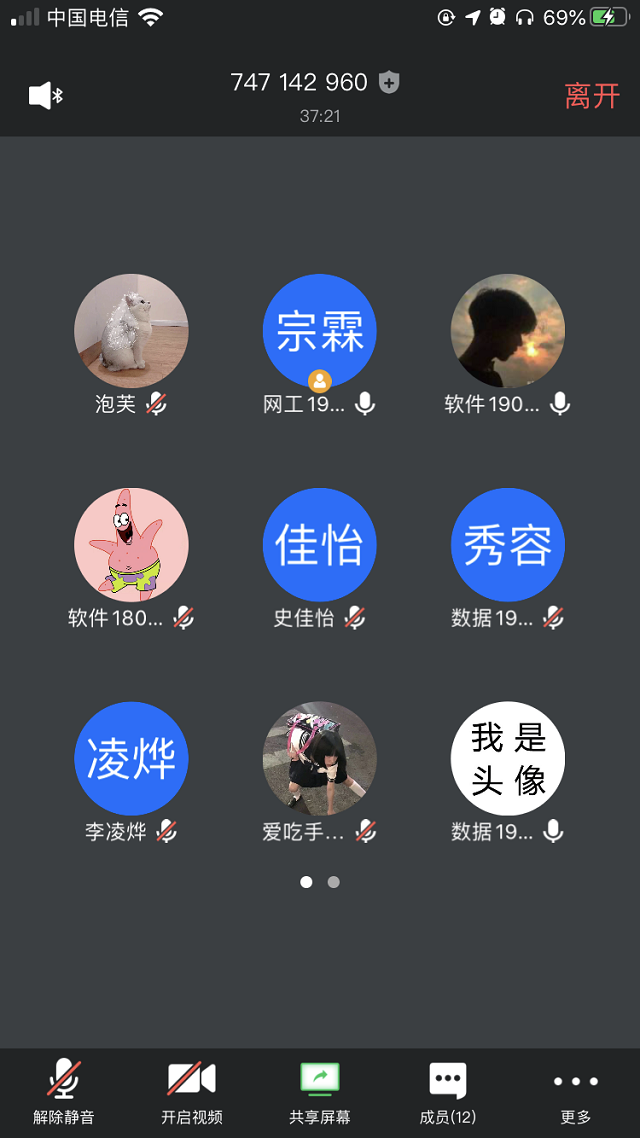
Task: Open meeting info shield next to 747 142 960
Action: pyautogui.click(x=390, y=83)
